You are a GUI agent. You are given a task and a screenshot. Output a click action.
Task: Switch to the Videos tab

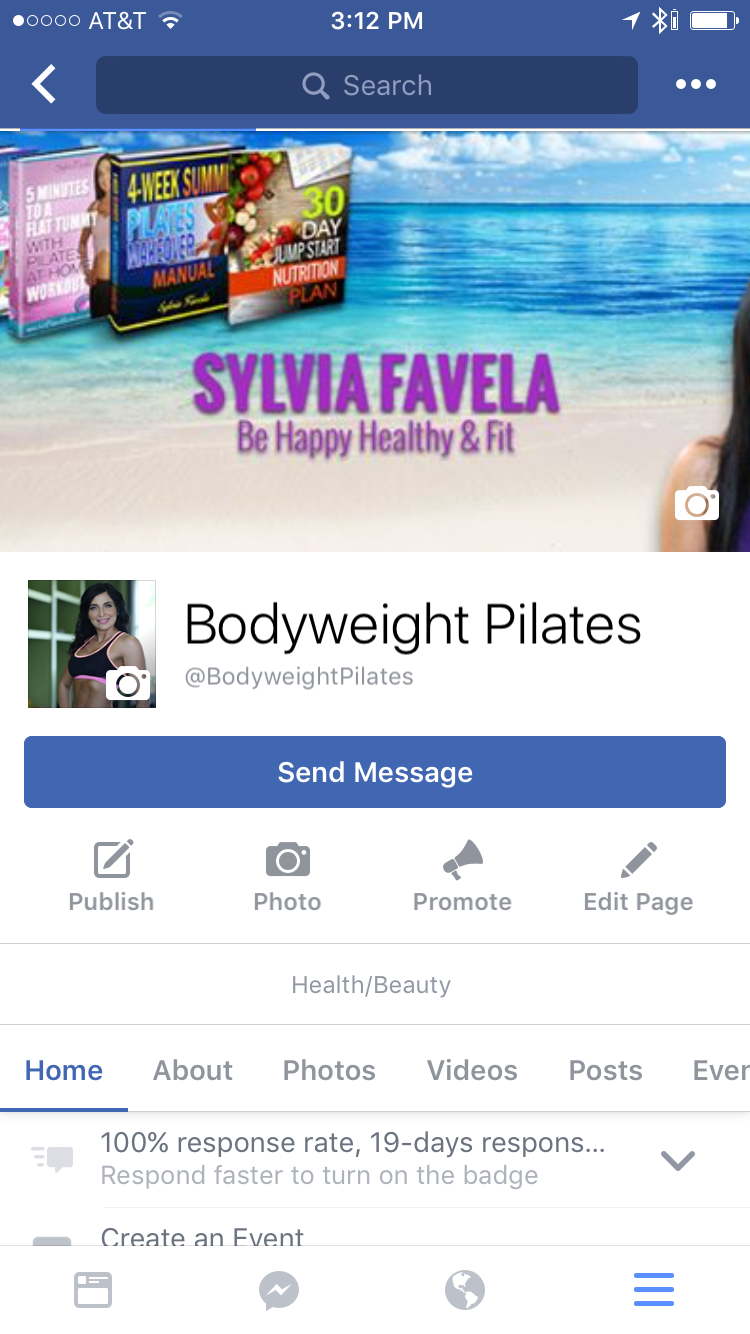(x=472, y=1070)
